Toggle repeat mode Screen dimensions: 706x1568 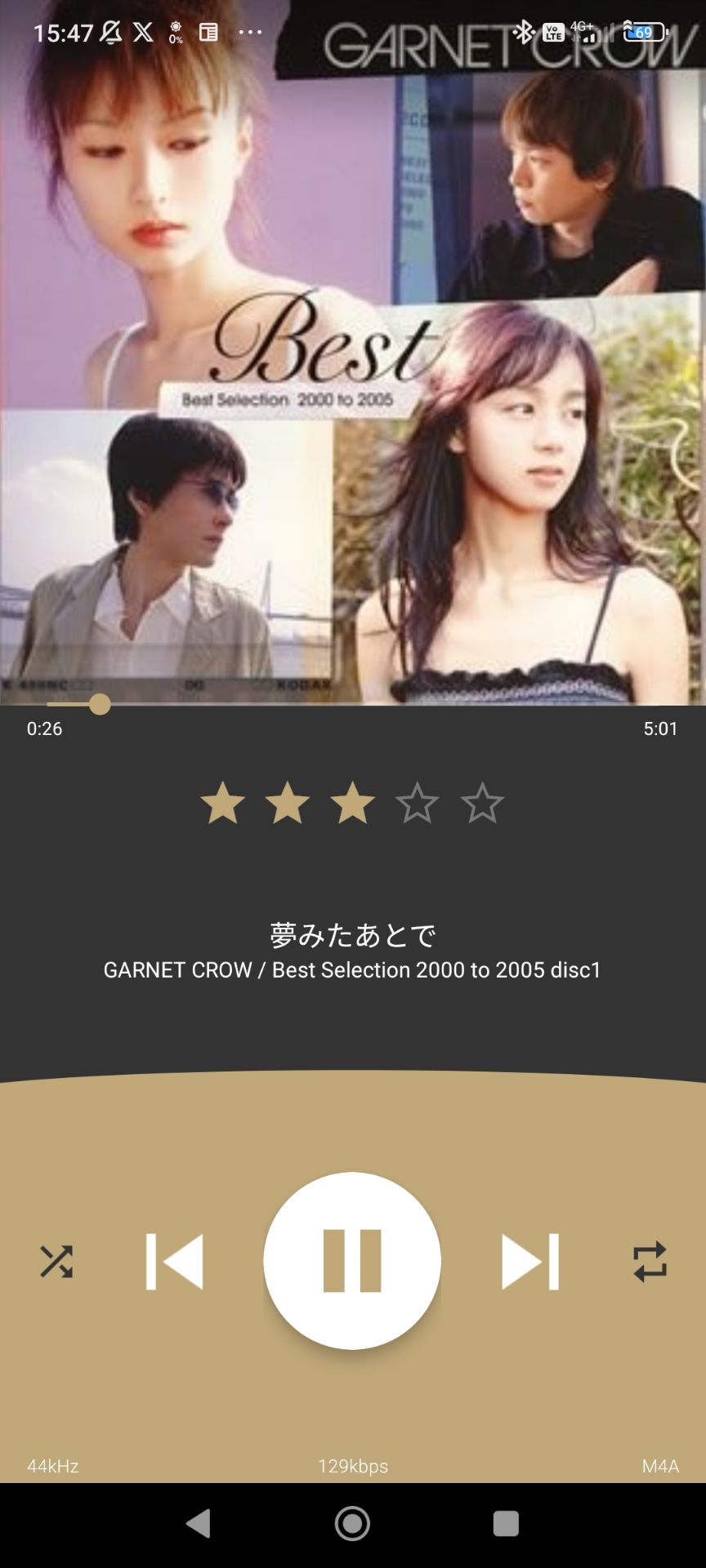click(x=650, y=1262)
